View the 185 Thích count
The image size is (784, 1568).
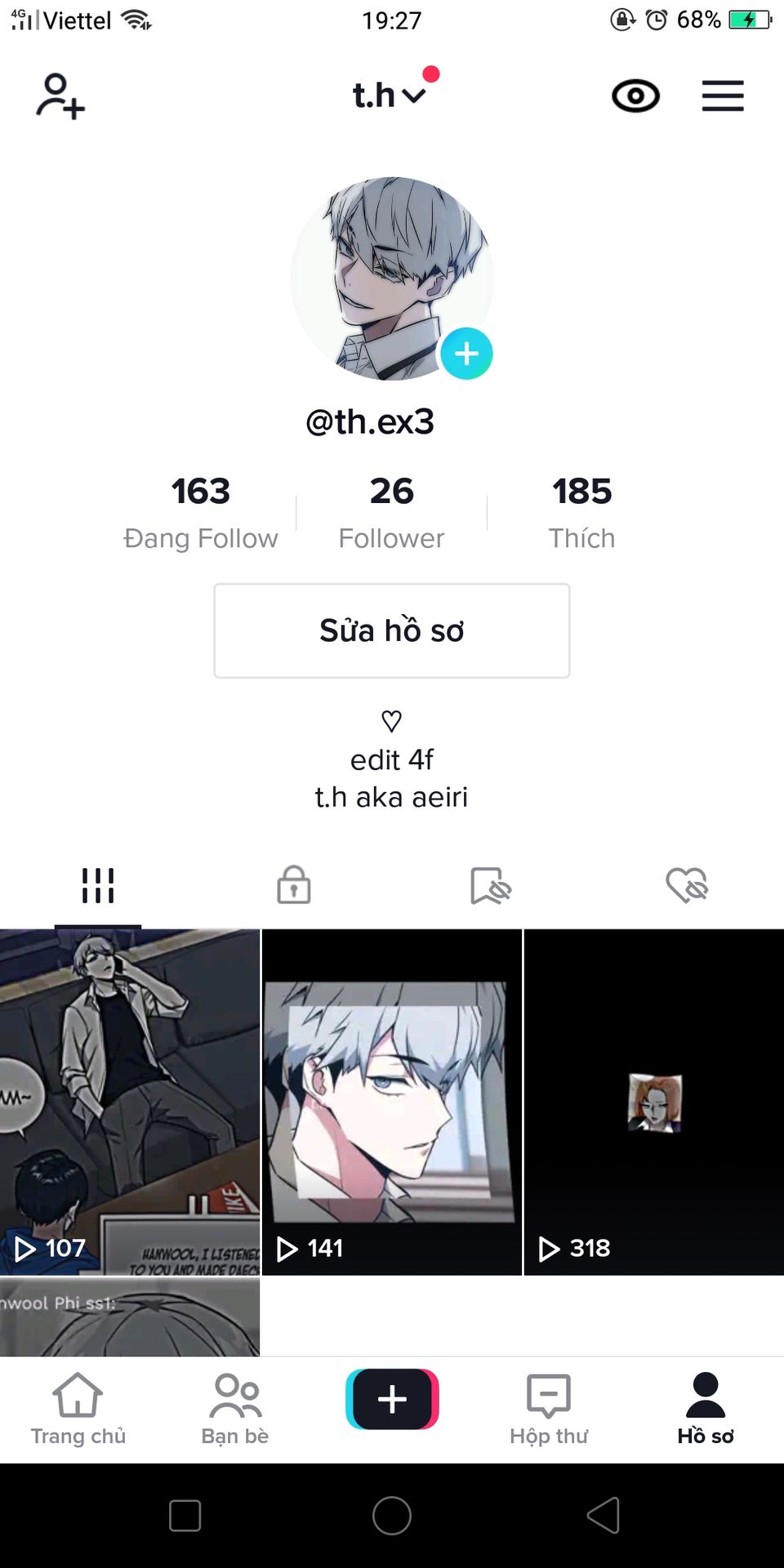581,513
